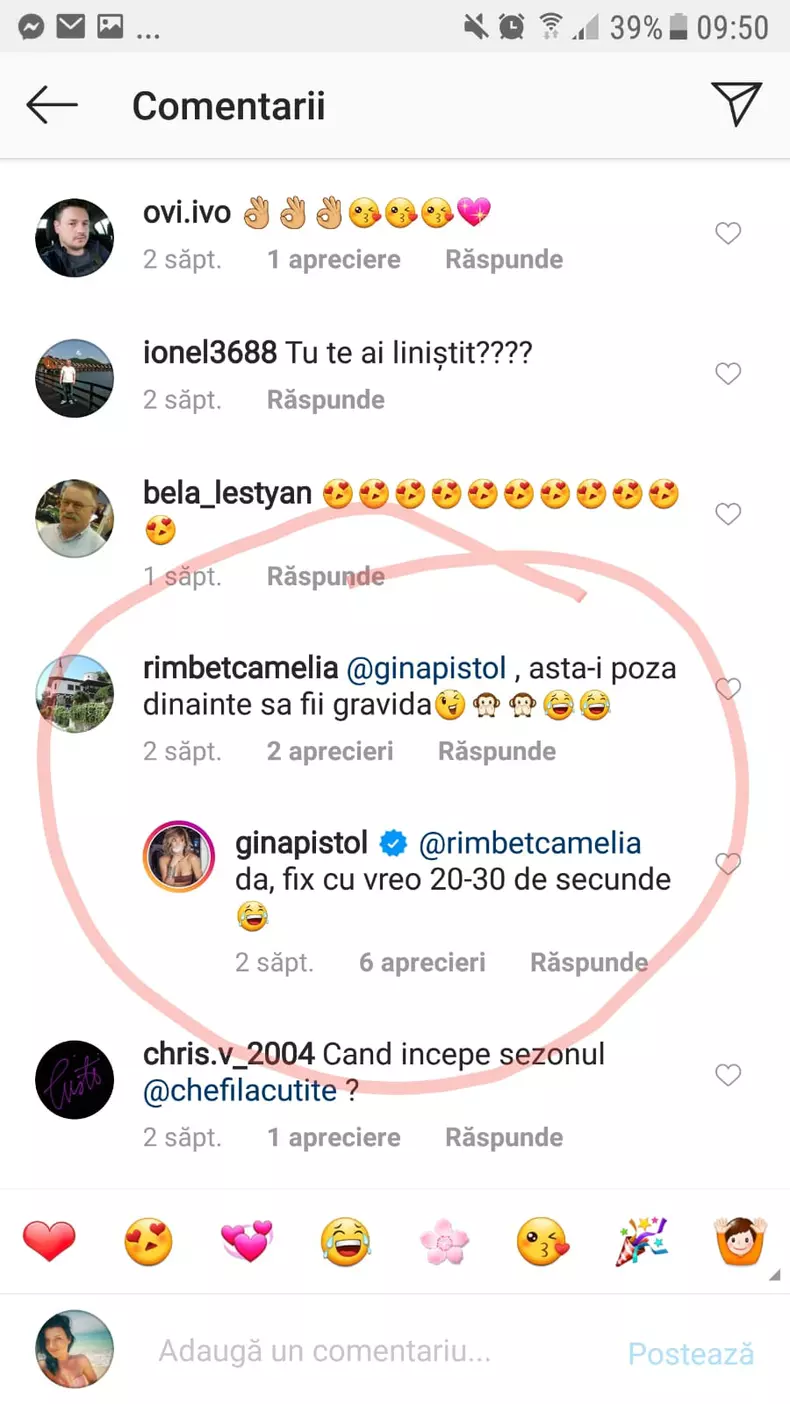Image resolution: width=790 pixels, height=1404 pixels.
Task: Tap Răspunde under ionel3688's comment
Action: click(326, 400)
